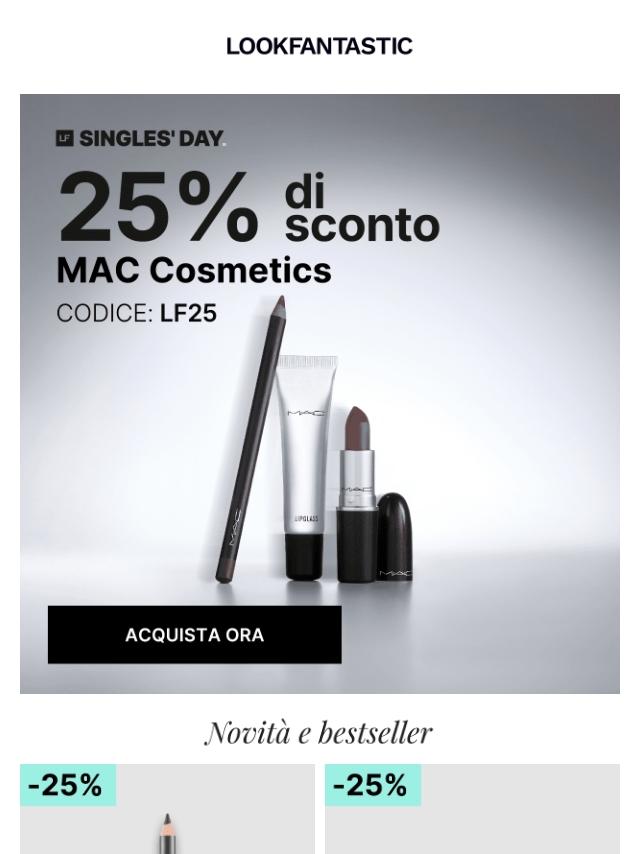Open the MAC Cosmetics 25% discount banner
The image size is (640, 854).
(x=320, y=394)
